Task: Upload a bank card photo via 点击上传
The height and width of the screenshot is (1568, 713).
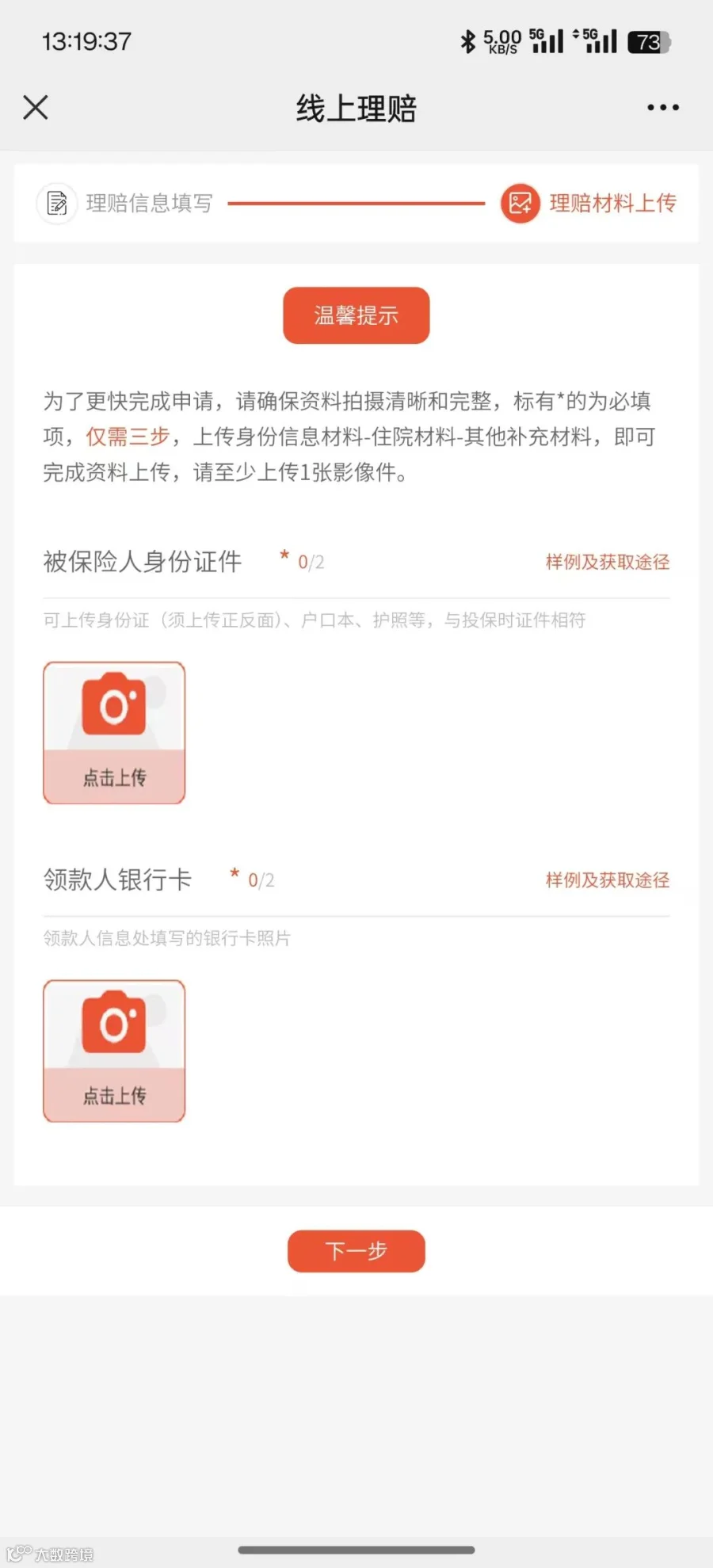Action: coord(114,1096)
